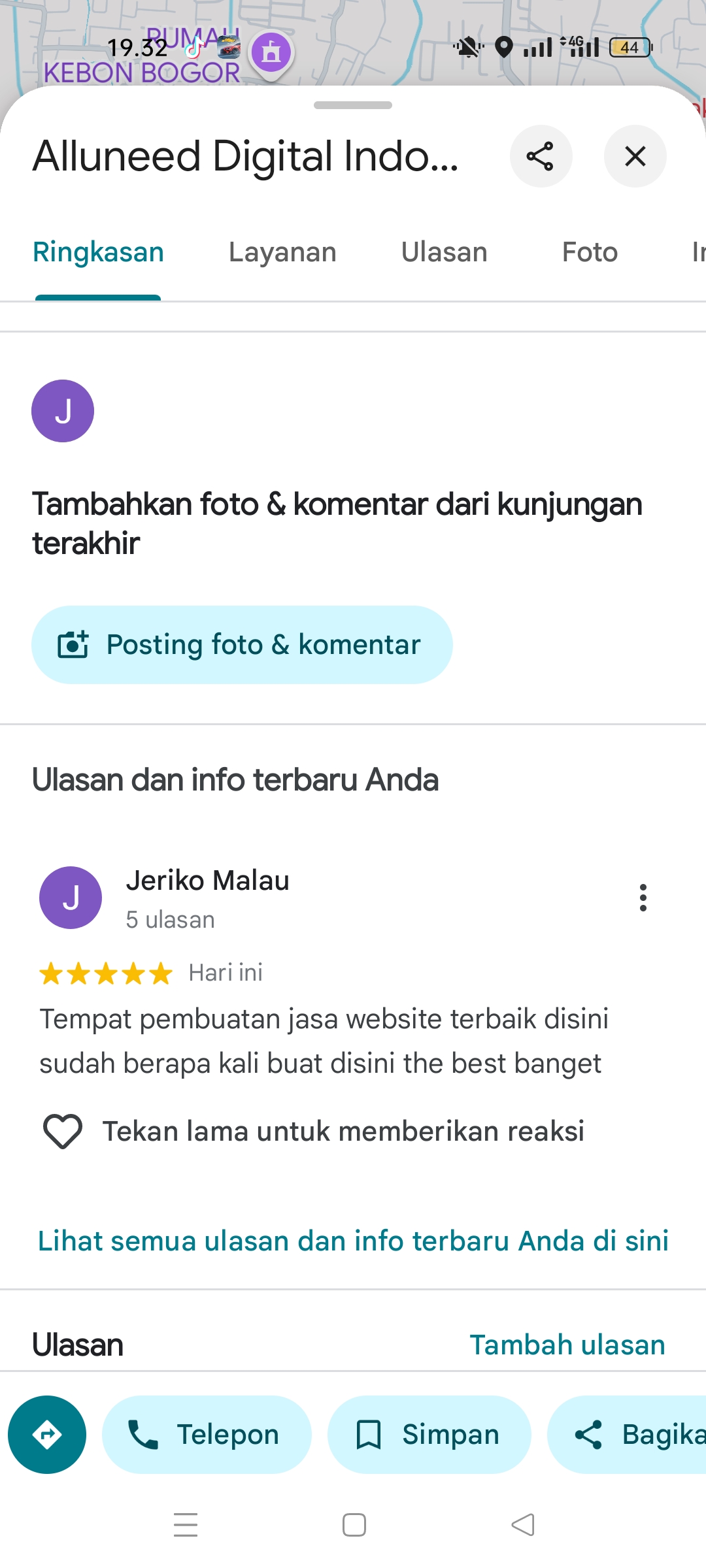Tap Posting foto & komentar button
The image size is (706, 1568).
pos(242,645)
